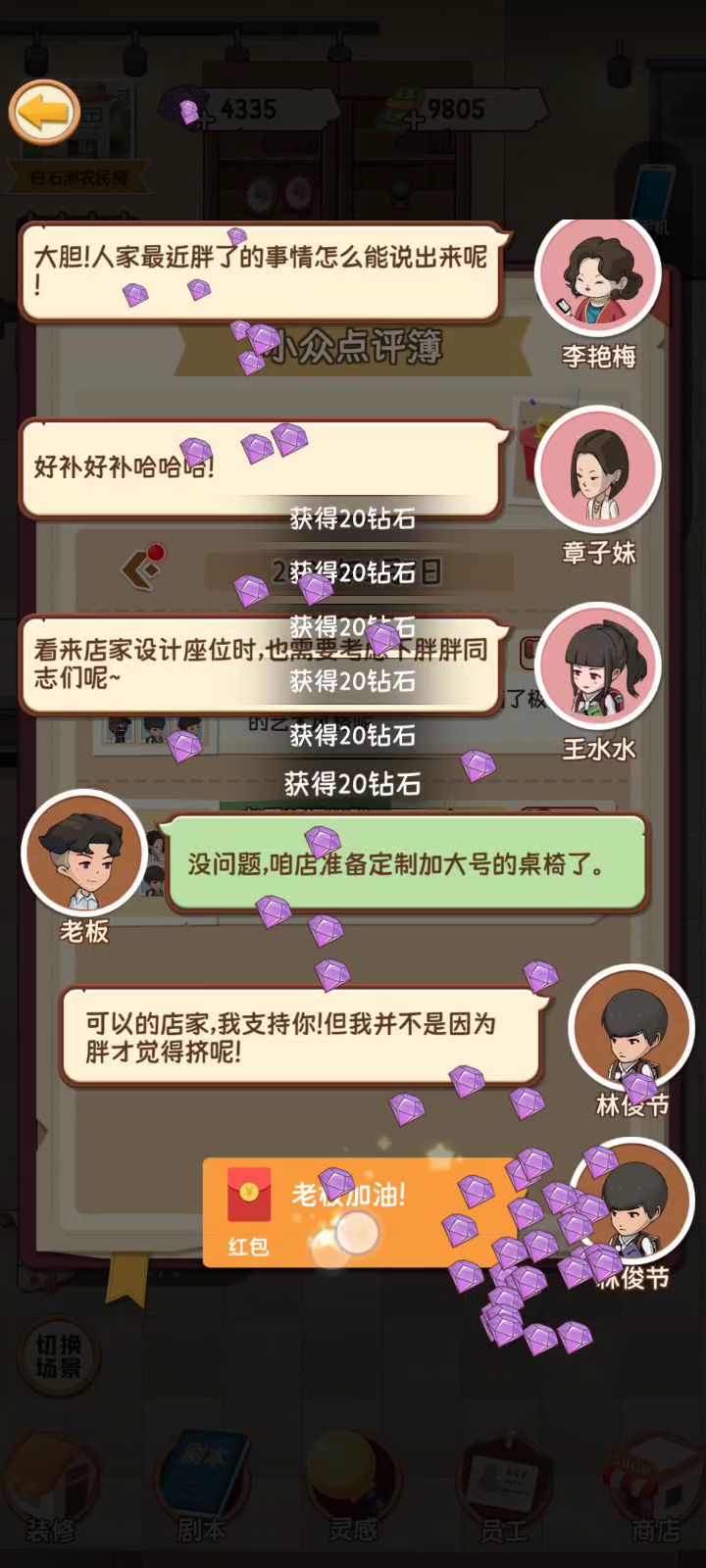Open the 切换场景 scene switcher
The width and height of the screenshot is (706, 1568).
[x=60, y=1356]
